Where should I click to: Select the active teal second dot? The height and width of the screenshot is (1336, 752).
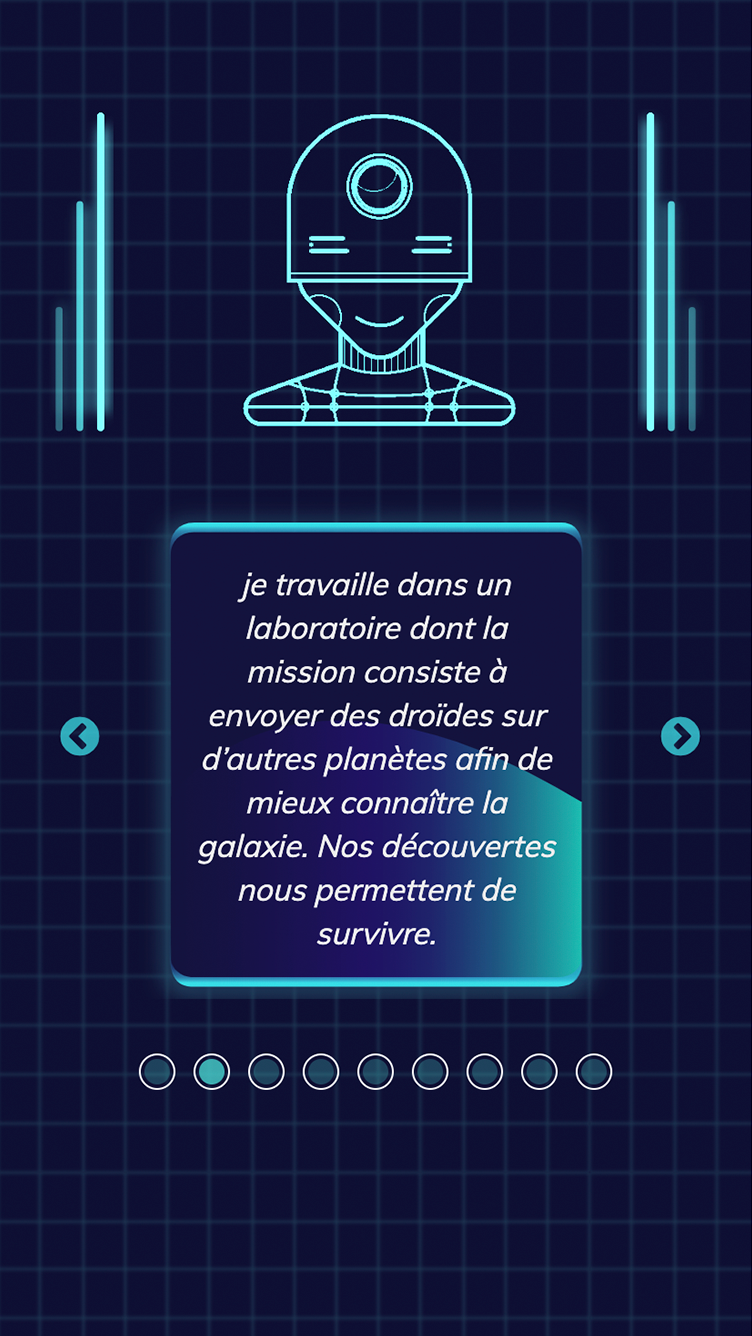click(x=213, y=1072)
